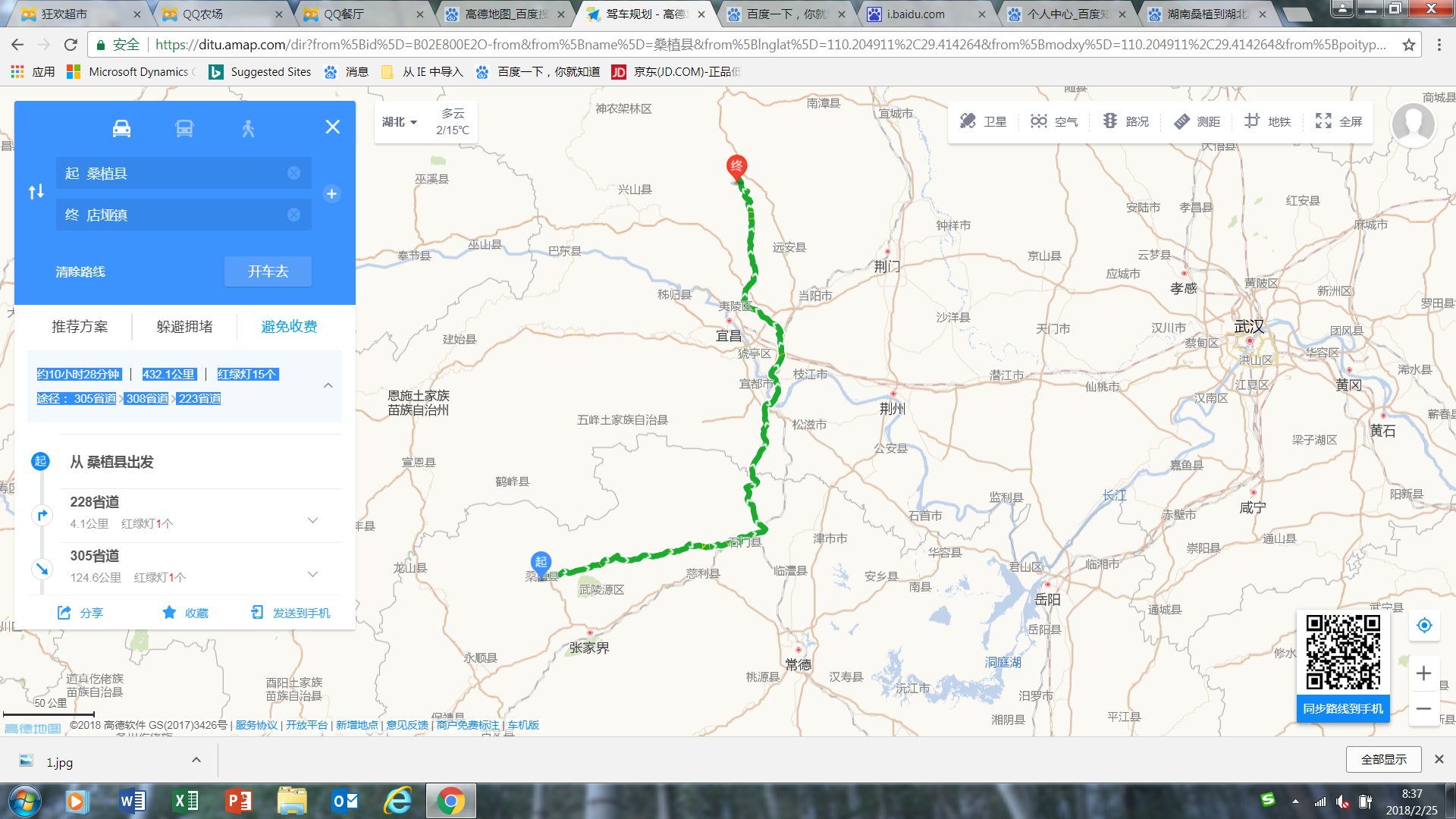Show 路况 traffic layer
This screenshot has height=819, width=1456.
coord(1126,121)
